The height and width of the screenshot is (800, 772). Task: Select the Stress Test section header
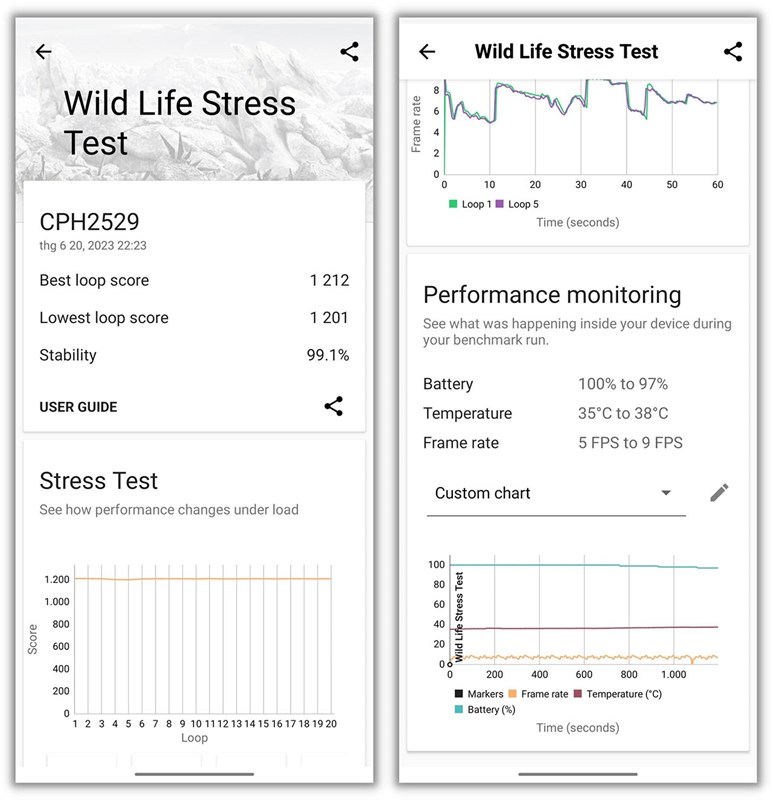pyautogui.click(x=98, y=481)
